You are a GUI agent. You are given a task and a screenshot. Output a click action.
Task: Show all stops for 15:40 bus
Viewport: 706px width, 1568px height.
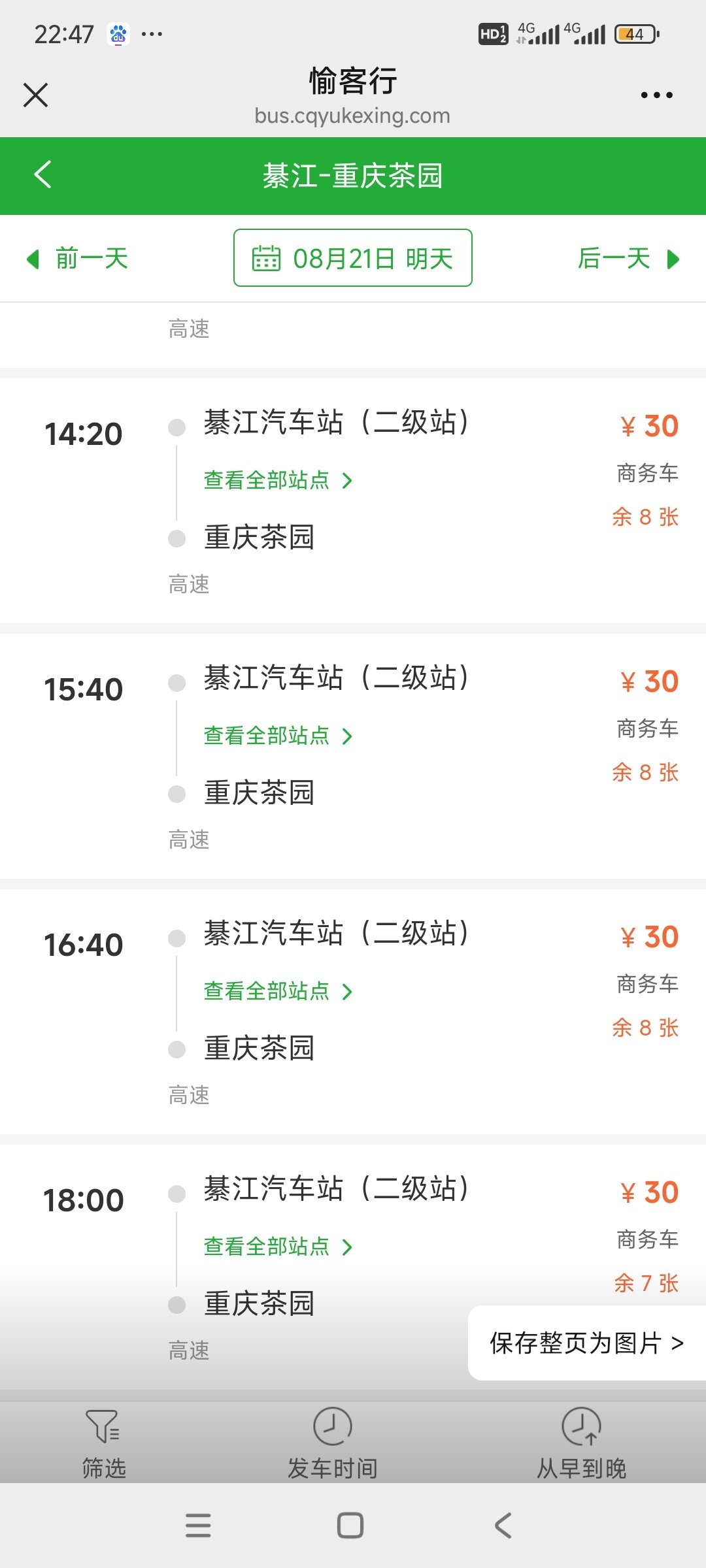(278, 736)
